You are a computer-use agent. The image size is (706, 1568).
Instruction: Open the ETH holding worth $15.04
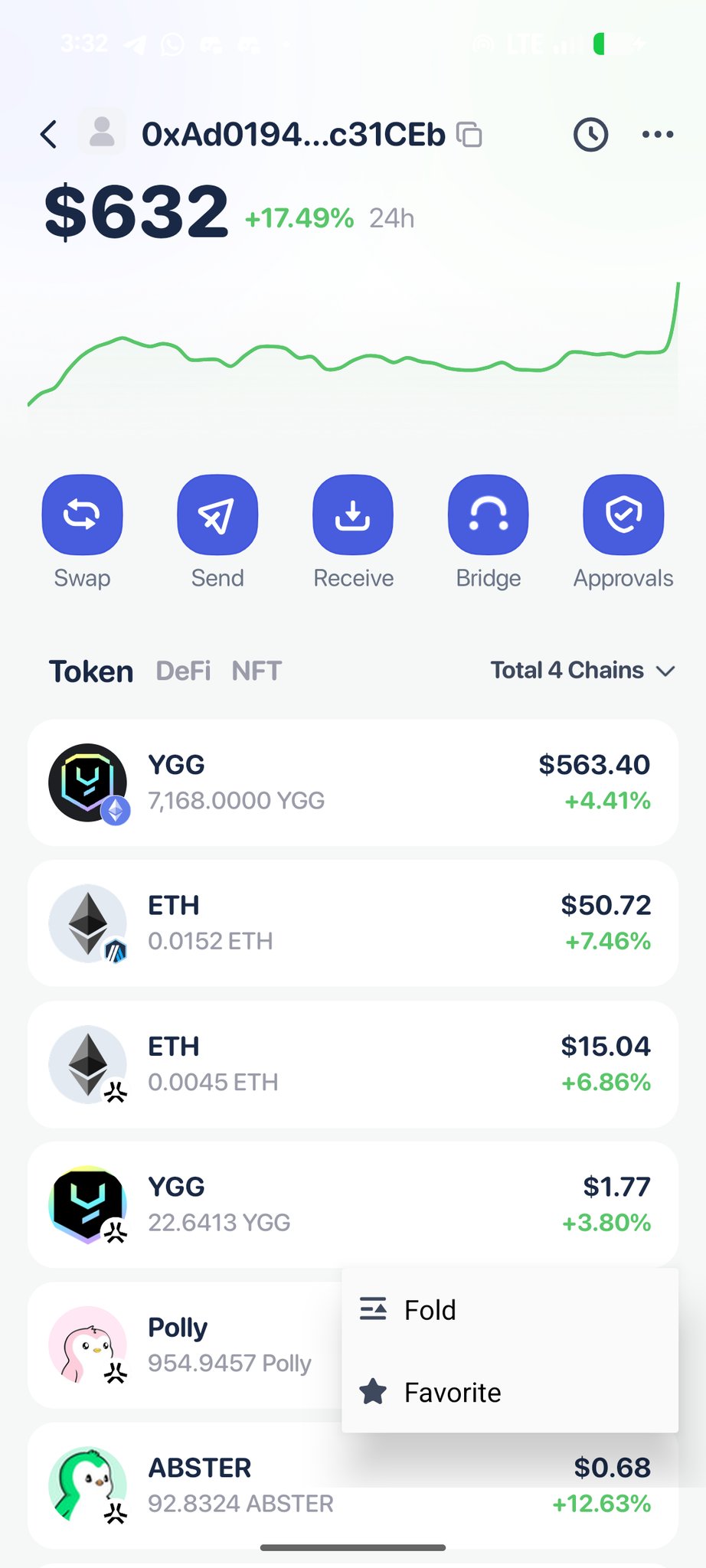pyautogui.click(x=352, y=1064)
